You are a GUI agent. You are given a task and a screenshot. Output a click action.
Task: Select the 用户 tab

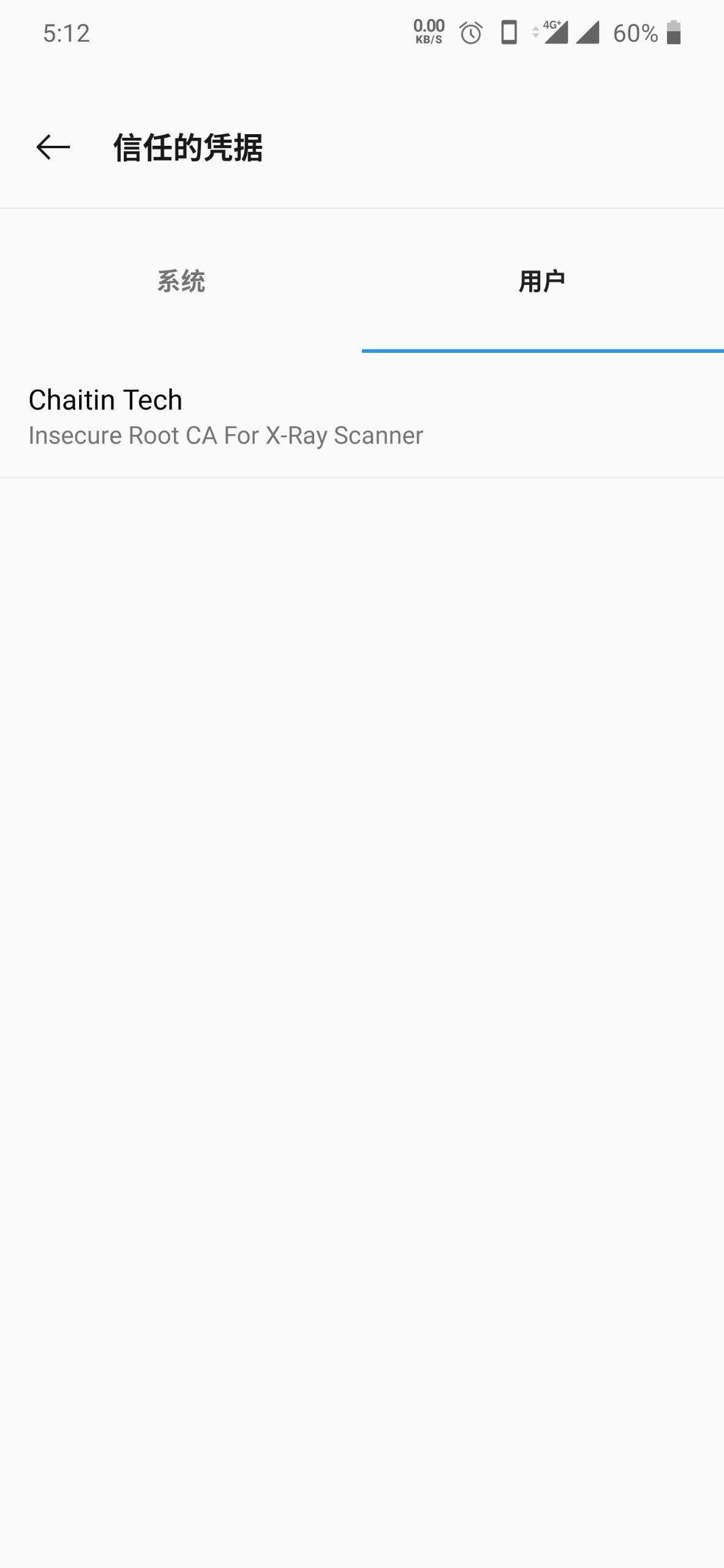(x=542, y=282)
